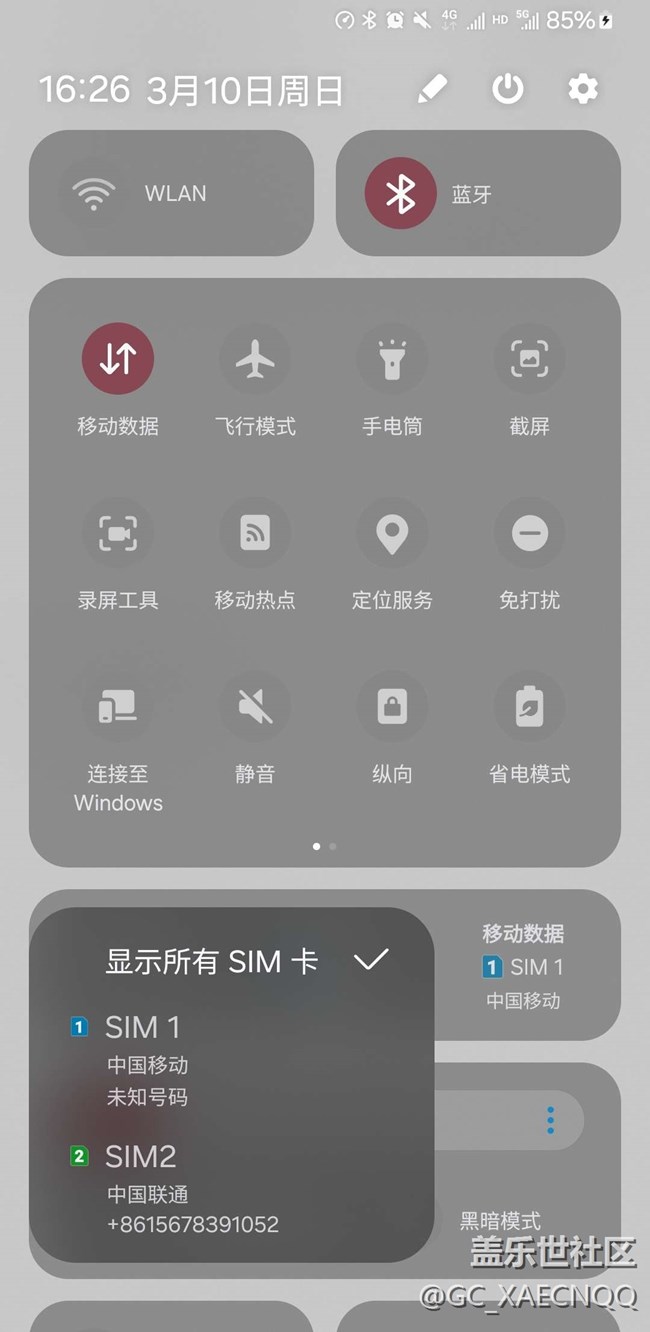Toggle the mute sound tile (静音)
Image resolution: width=650 pixels, height=1332 pixels.
coord(255,707)
